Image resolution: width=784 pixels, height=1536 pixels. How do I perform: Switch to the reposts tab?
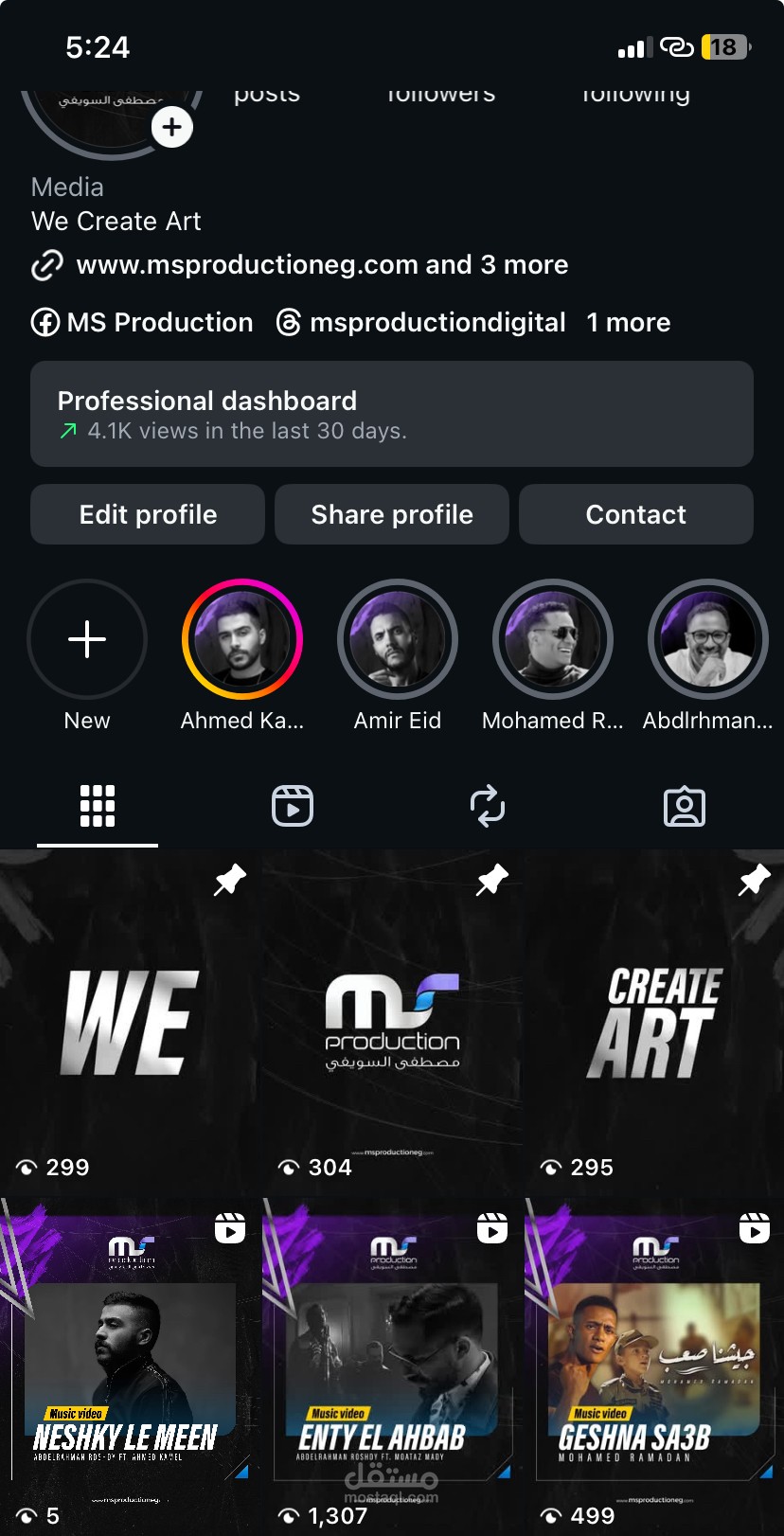[488, 807]
